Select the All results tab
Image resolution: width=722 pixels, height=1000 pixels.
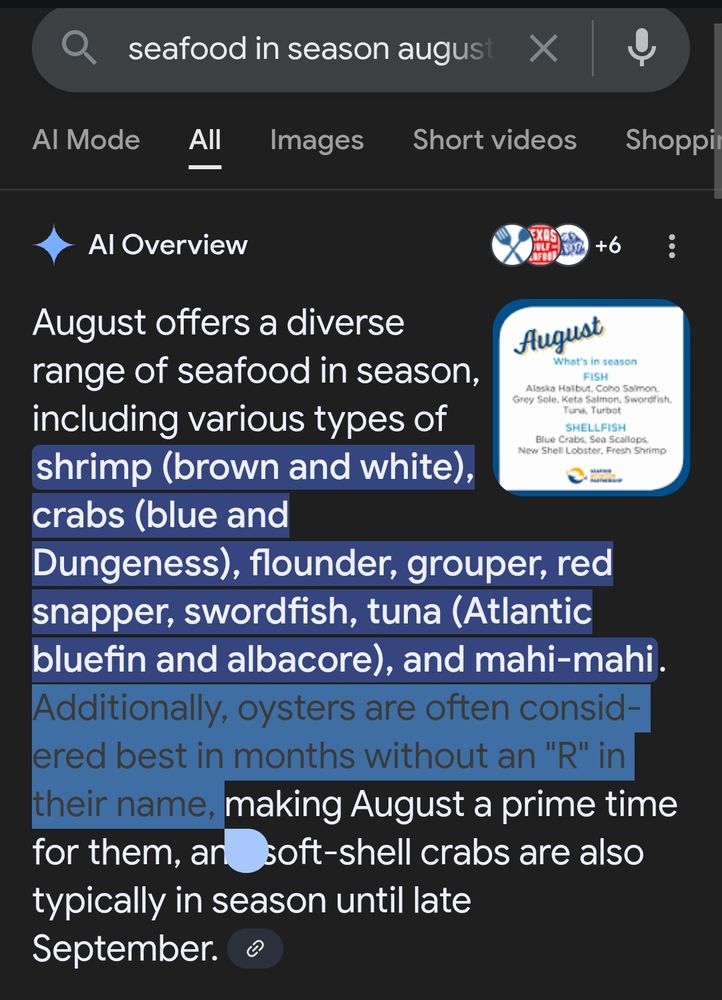pyautogui.click(x=205, y=140)
